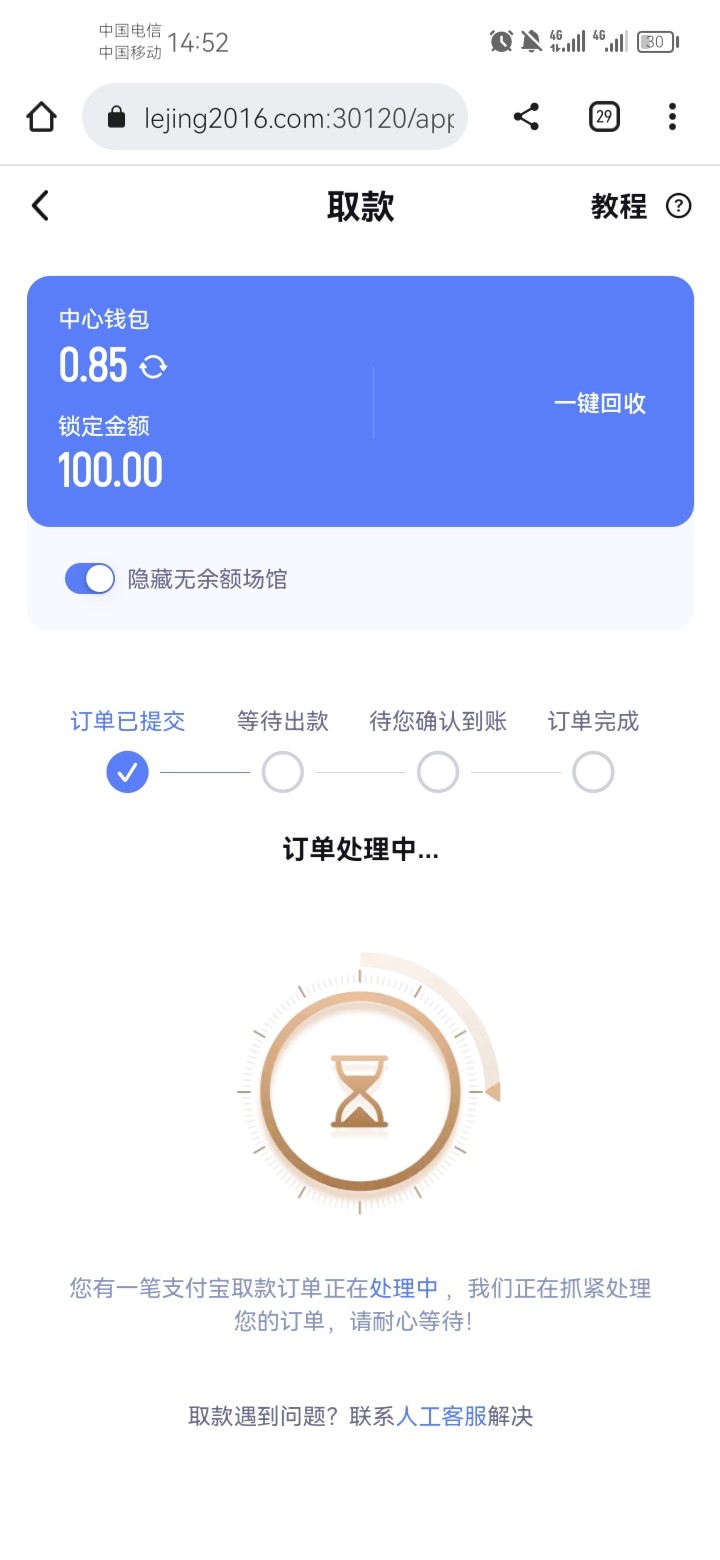Refresh the 中心钱包 balance
This screenshot has width=720, height=1560.
click(x=153, y=366)
